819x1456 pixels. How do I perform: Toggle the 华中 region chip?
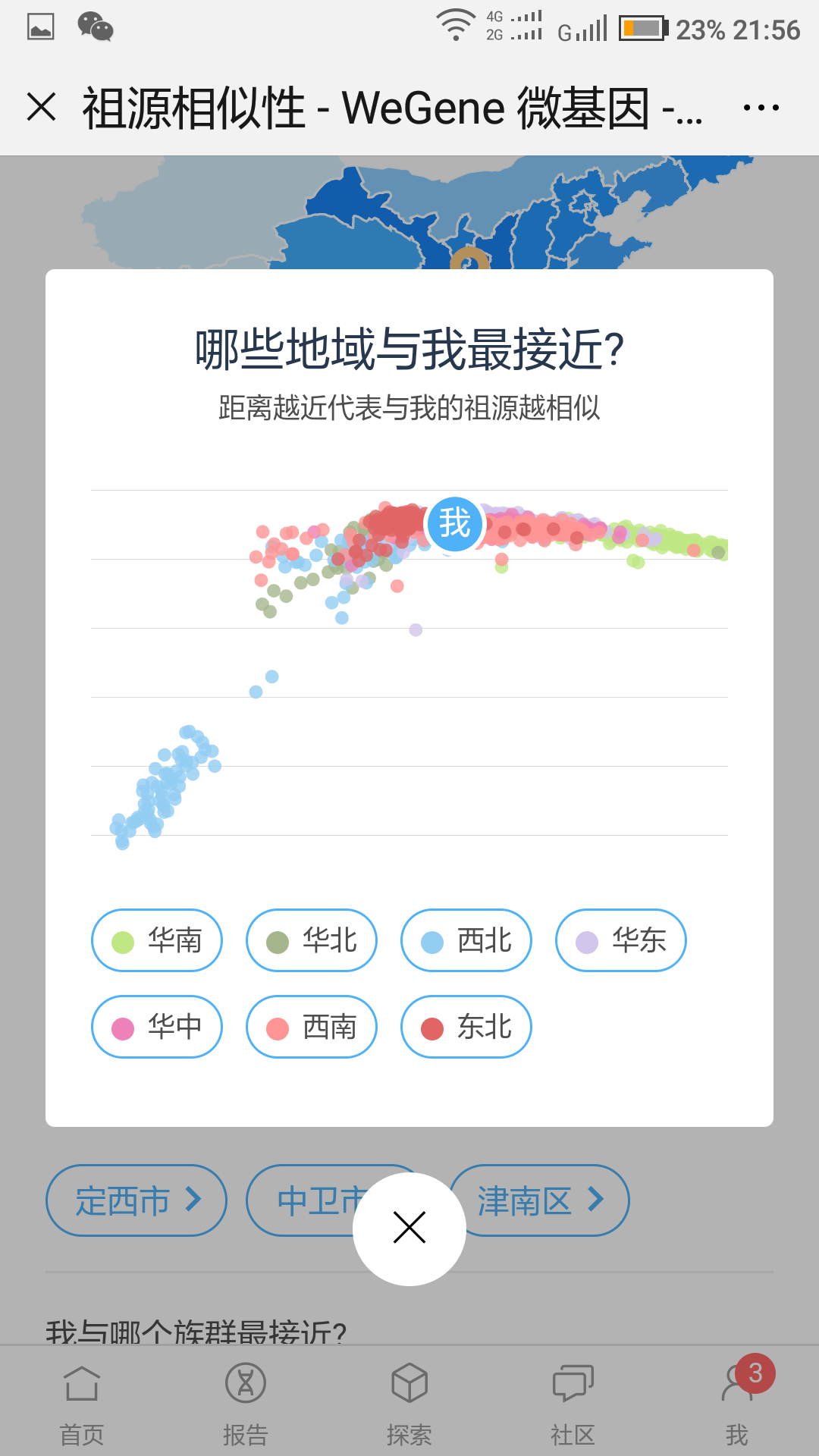(x=157, y=1027)
